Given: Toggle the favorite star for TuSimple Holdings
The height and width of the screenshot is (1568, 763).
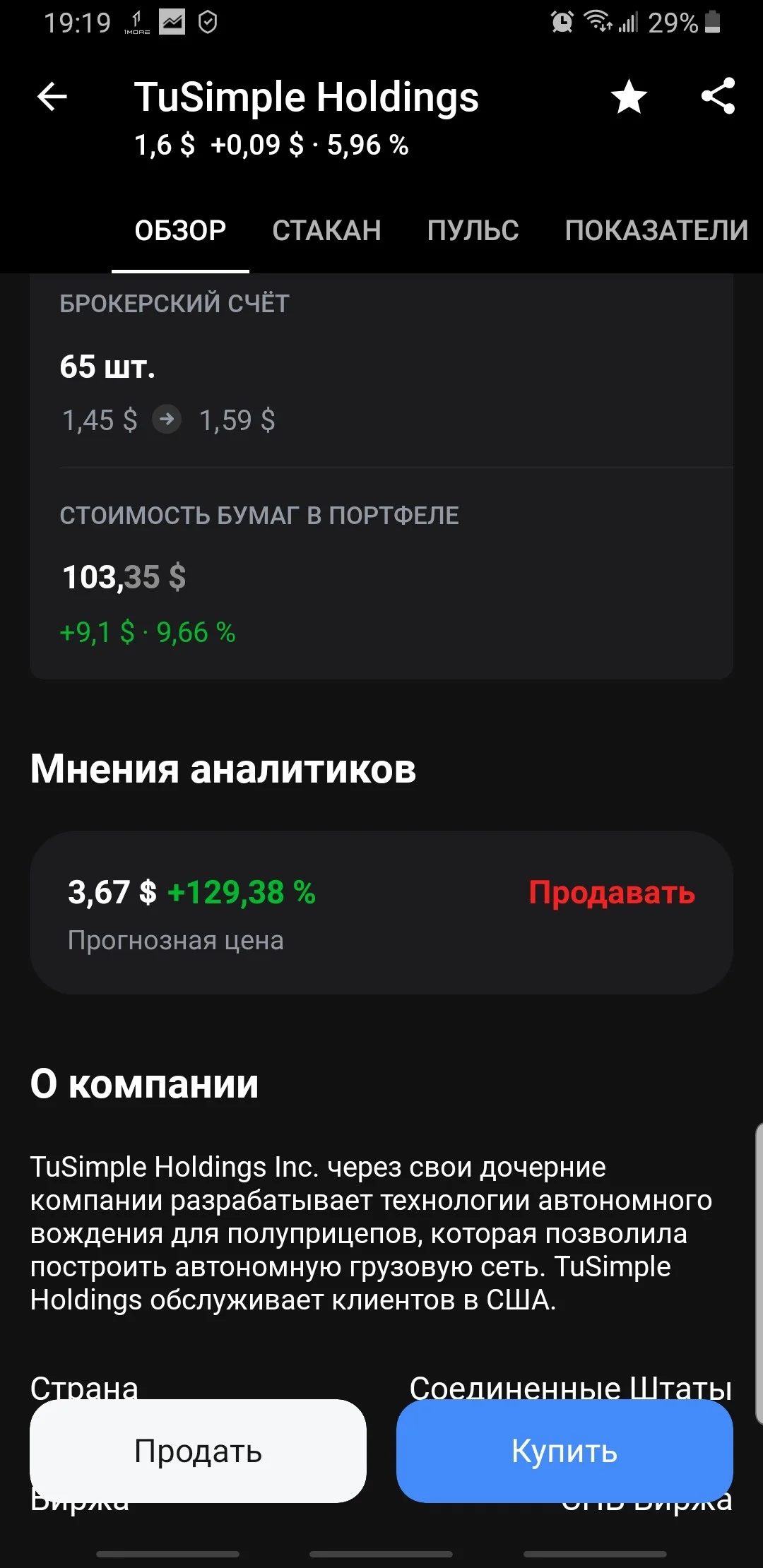Looking at the screenshot, I should pyautogui.click(x=629, y=97).
